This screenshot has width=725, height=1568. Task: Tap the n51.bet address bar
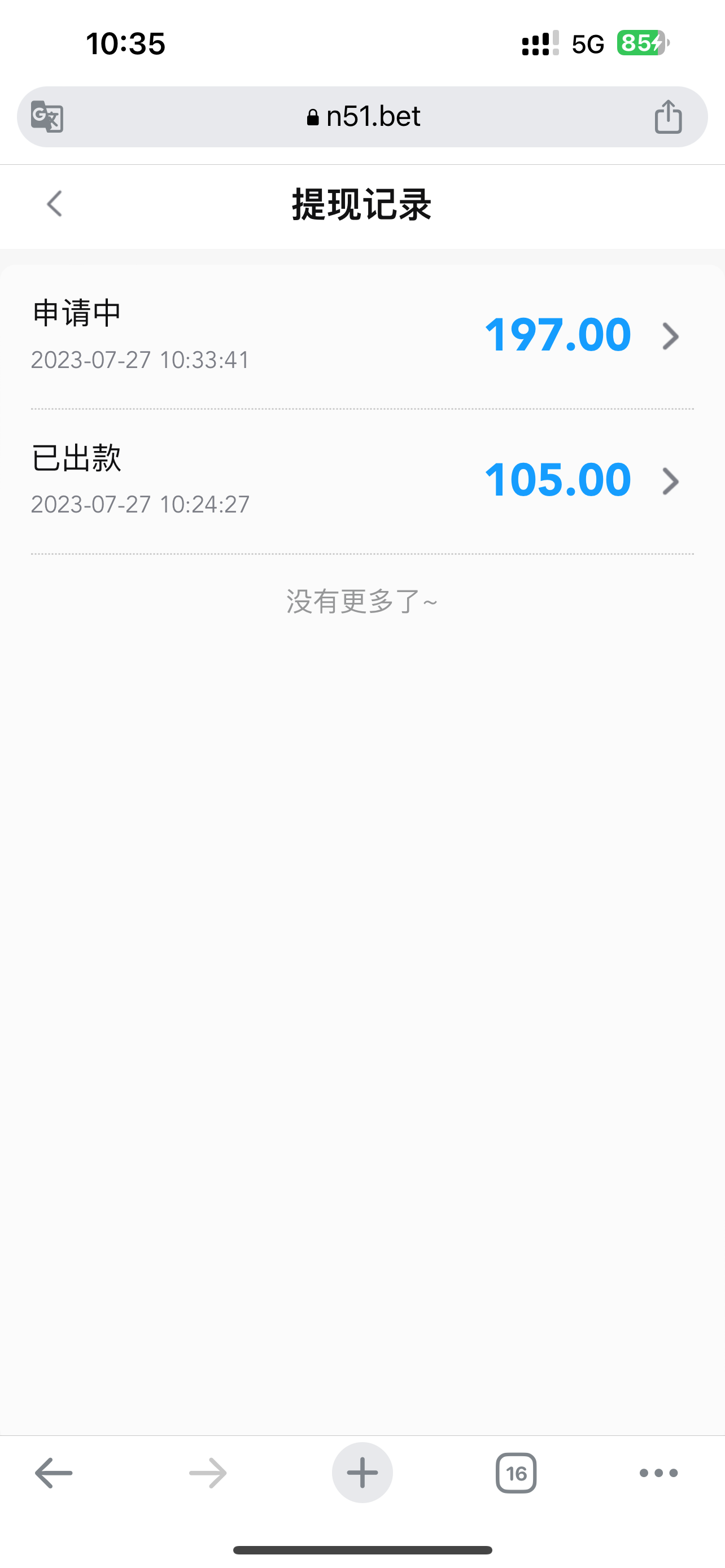point(373,116)
